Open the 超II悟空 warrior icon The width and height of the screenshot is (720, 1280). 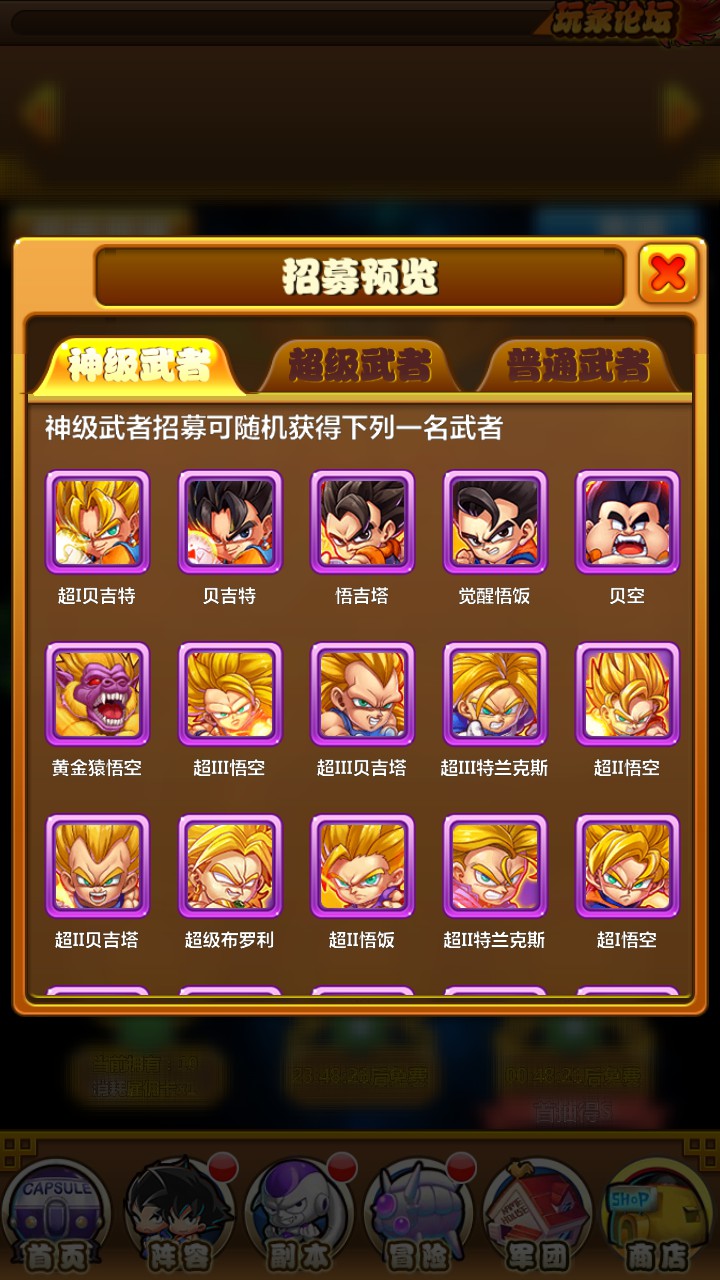[x=627, y=694]
